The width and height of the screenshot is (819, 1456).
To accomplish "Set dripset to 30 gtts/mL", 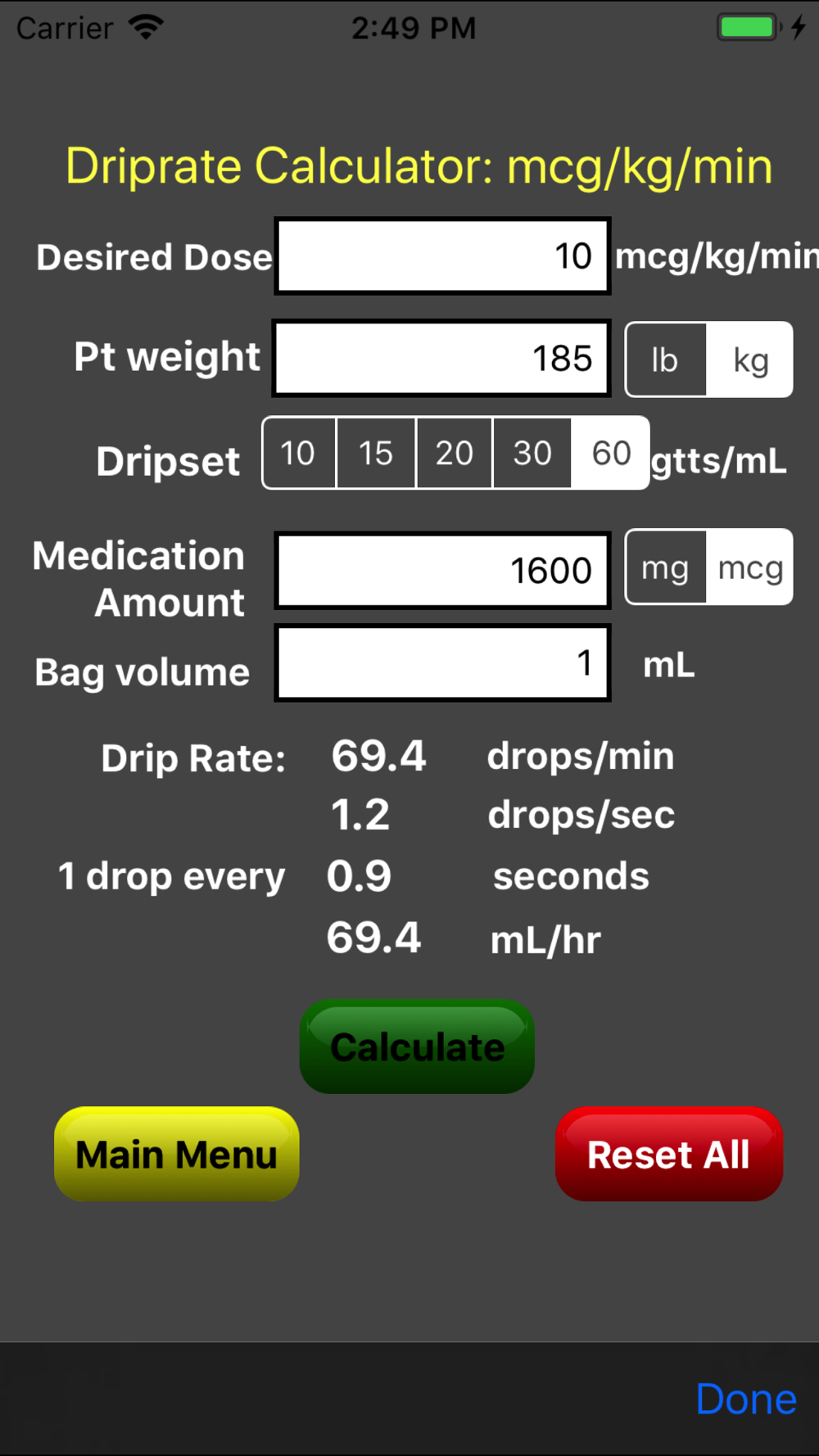I will pyautogui.click(x=532, y=453).
